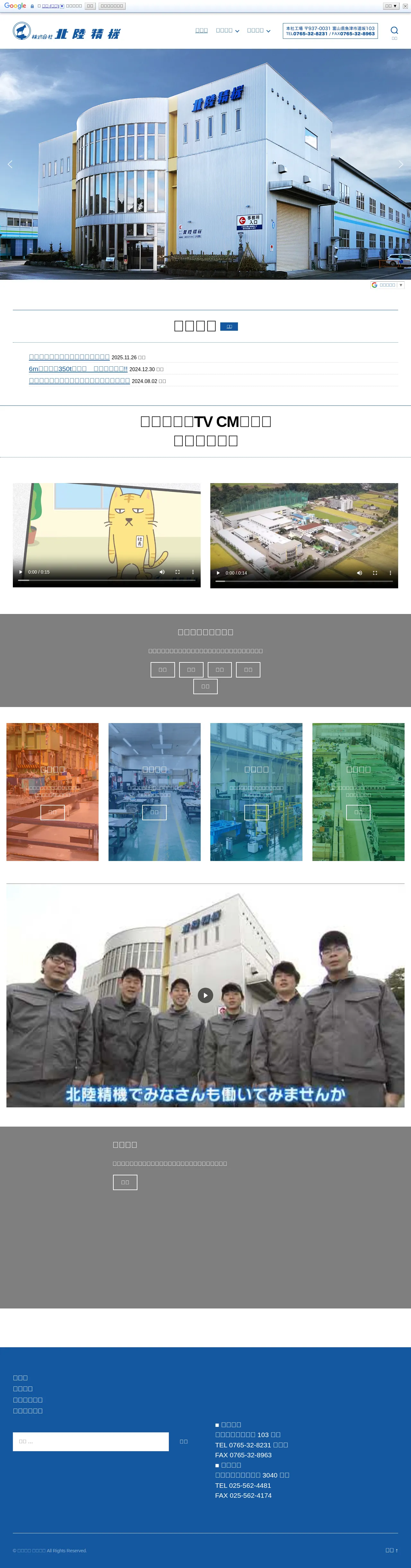Open the underlined first item in the header menu

pos(202,30)
